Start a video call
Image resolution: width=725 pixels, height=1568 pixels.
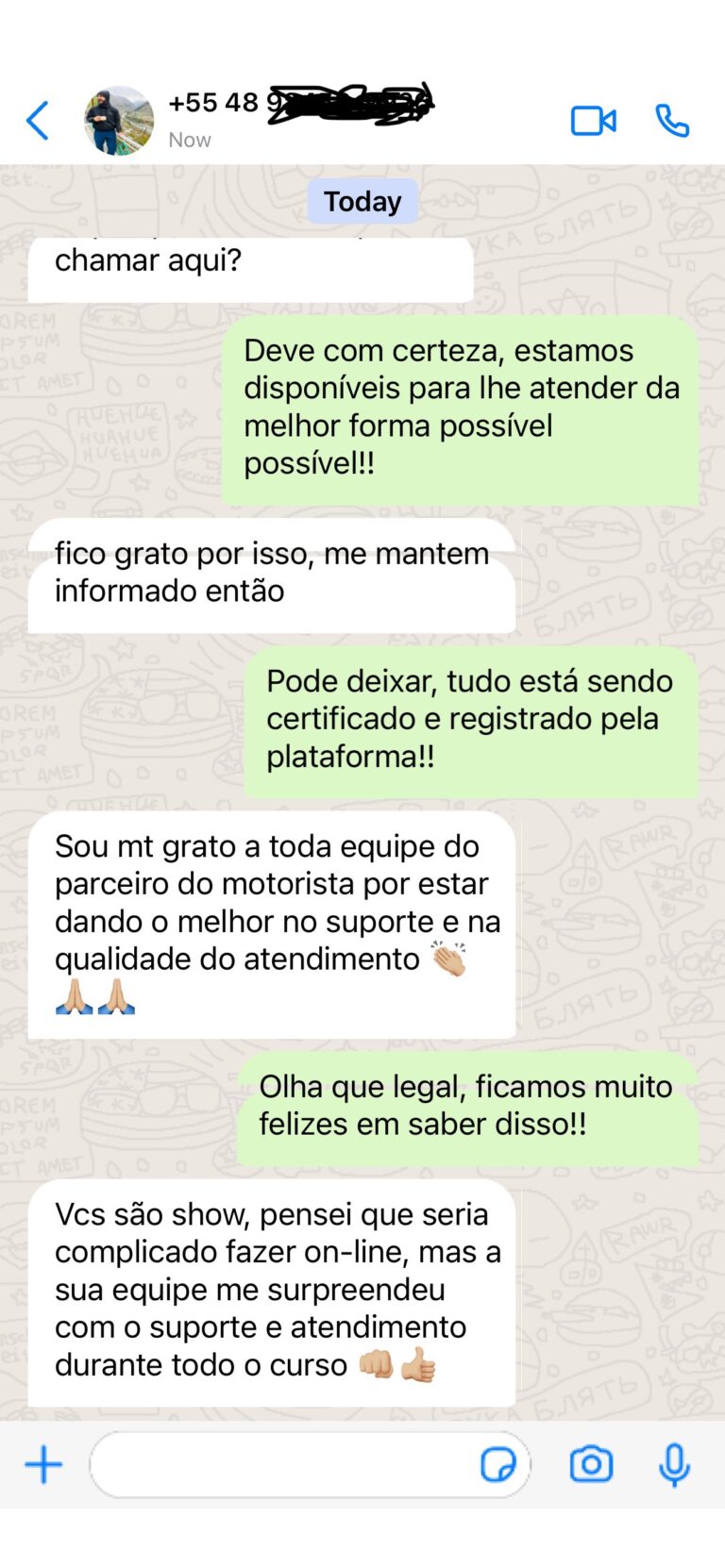593,121
